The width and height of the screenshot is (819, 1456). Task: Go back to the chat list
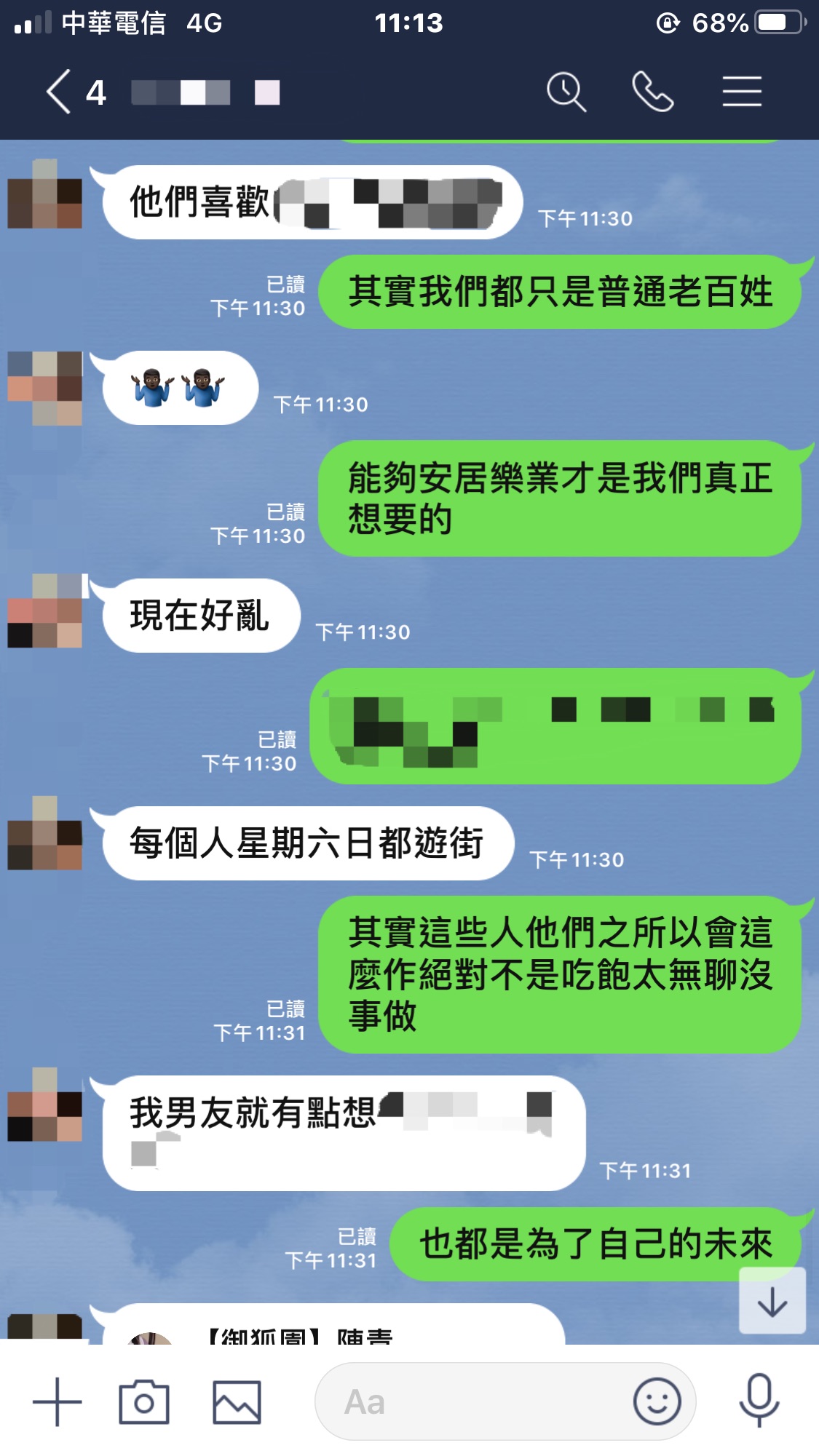[x=60, y=92]
